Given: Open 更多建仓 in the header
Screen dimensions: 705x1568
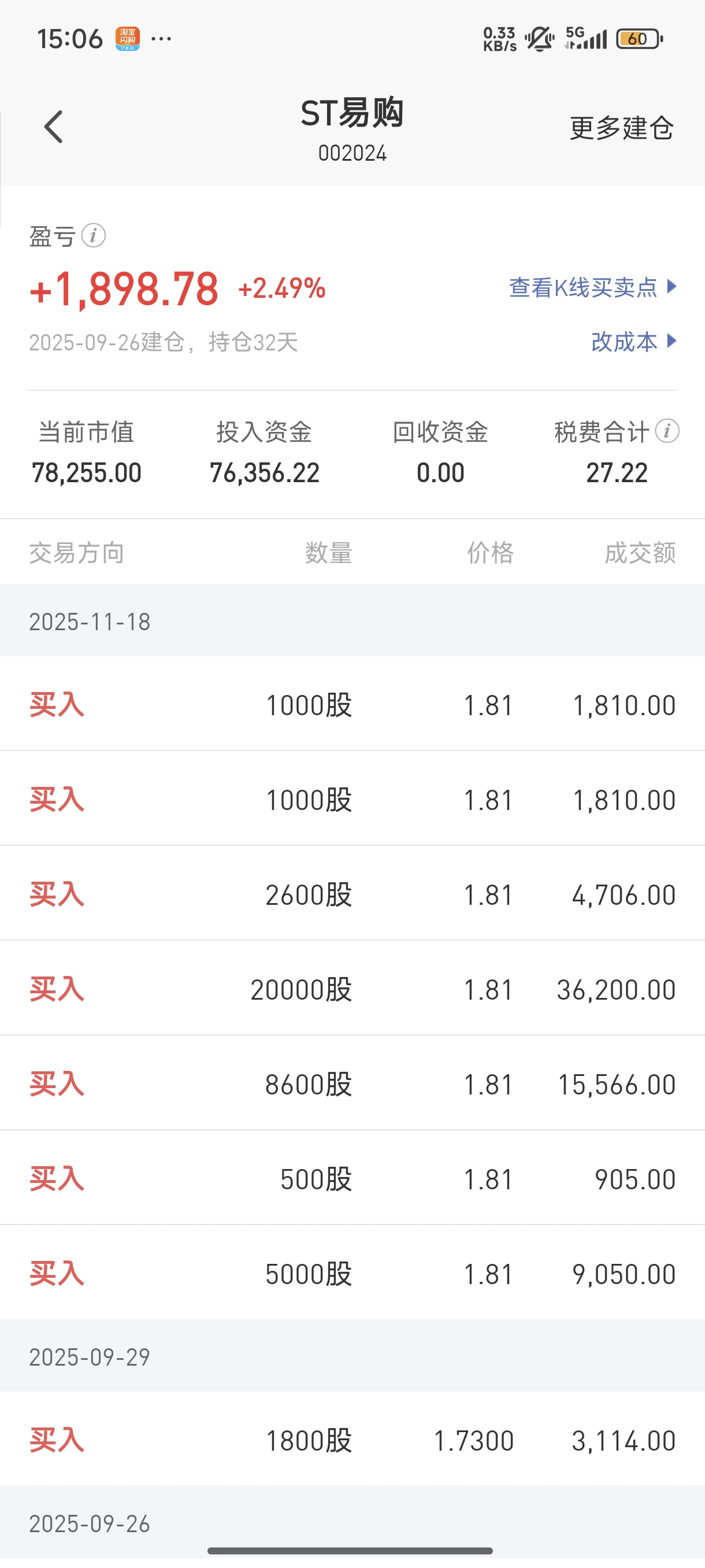Looking at the screenshot, I should [621, 128].
